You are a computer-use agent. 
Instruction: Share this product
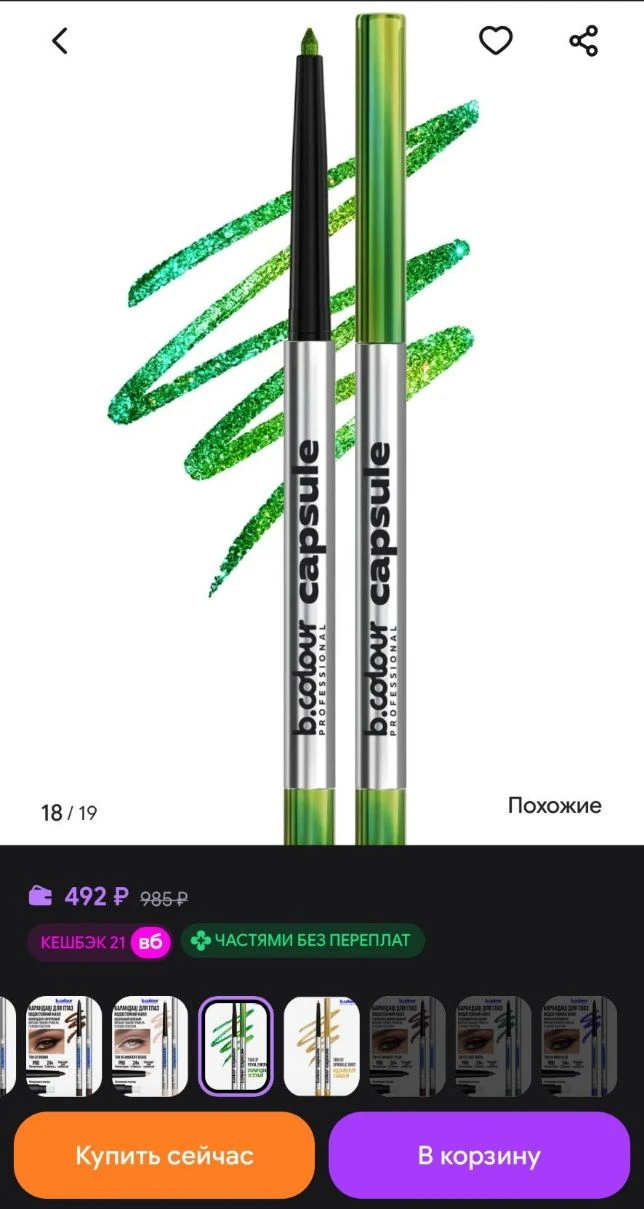click(583, 40)
